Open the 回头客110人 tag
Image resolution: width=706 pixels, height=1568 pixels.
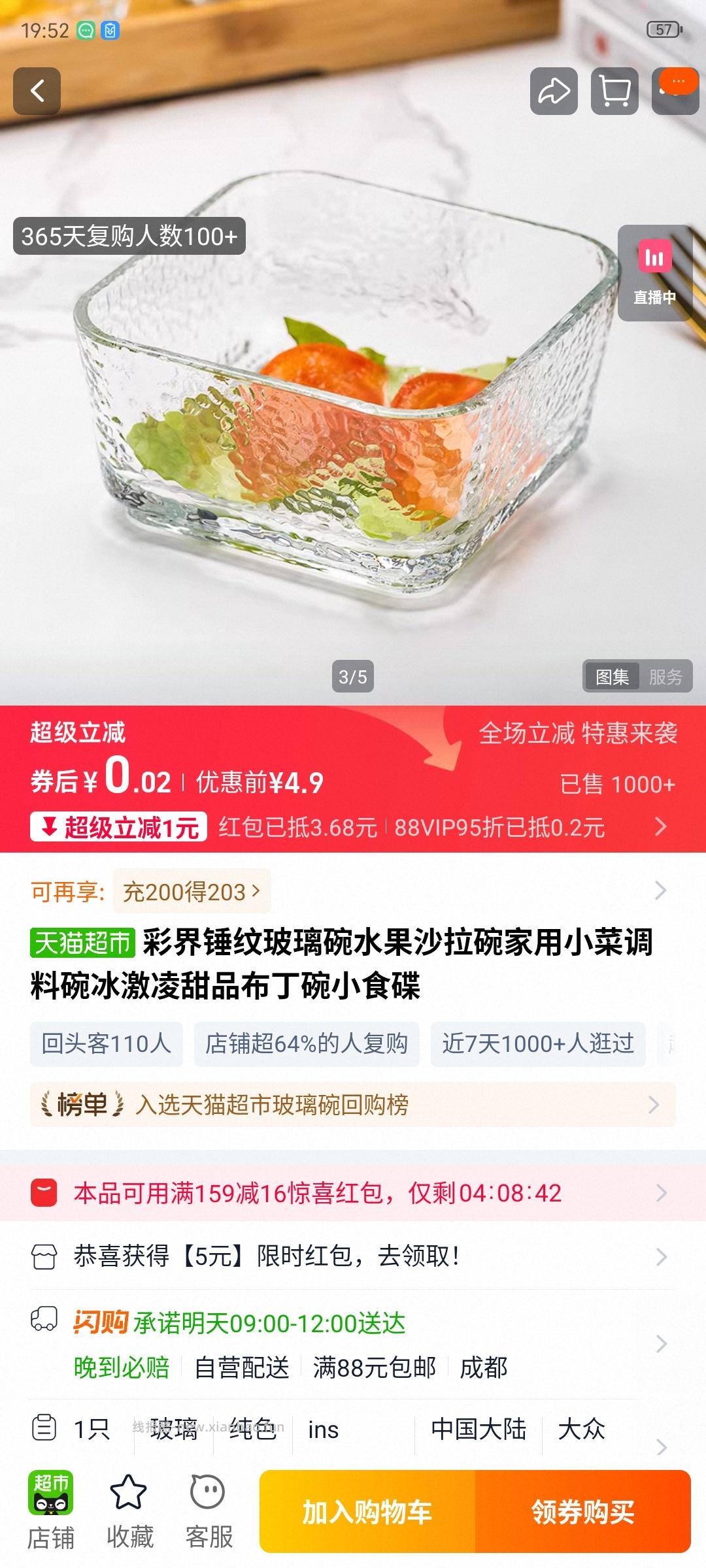pos(107,1043)
